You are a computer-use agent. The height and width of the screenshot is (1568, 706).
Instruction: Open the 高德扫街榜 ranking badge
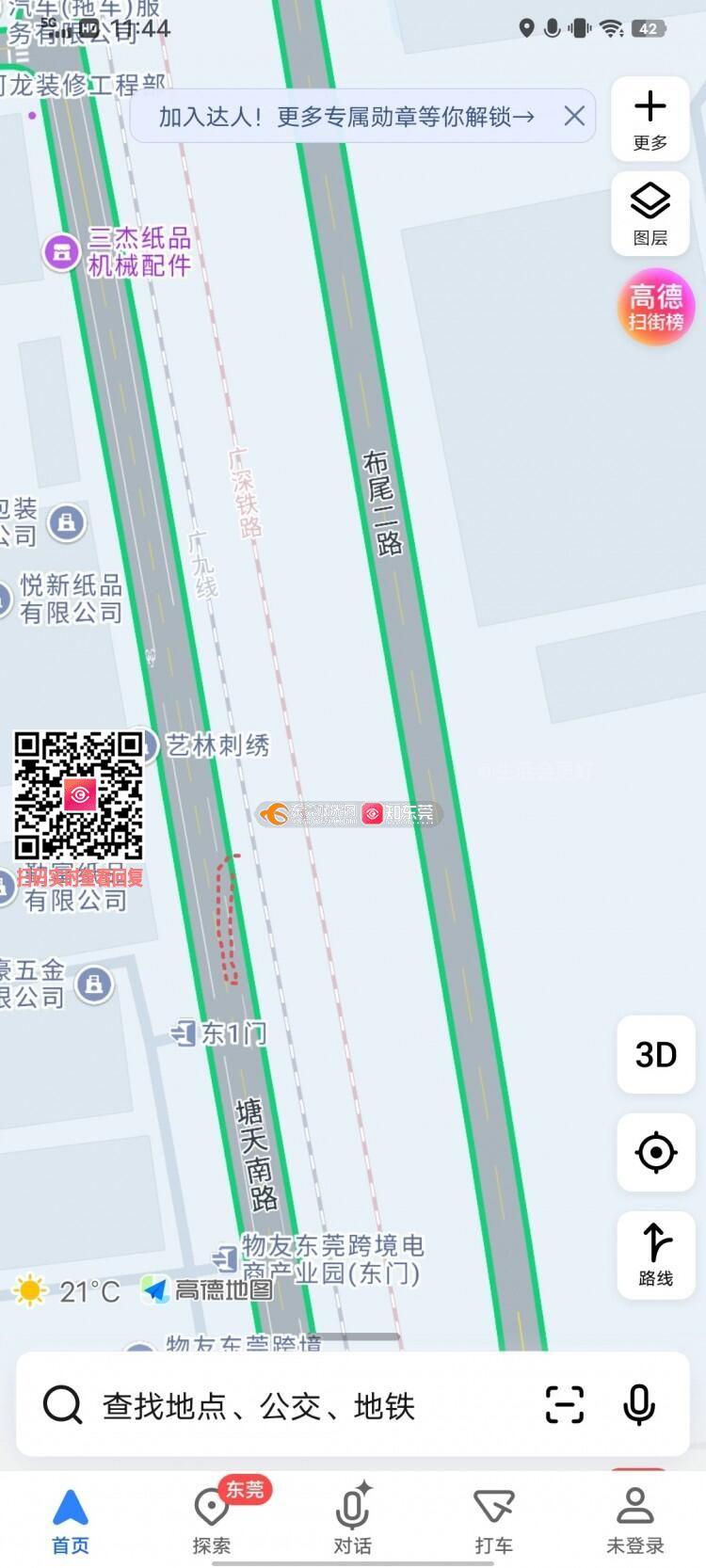coord(656,307)
